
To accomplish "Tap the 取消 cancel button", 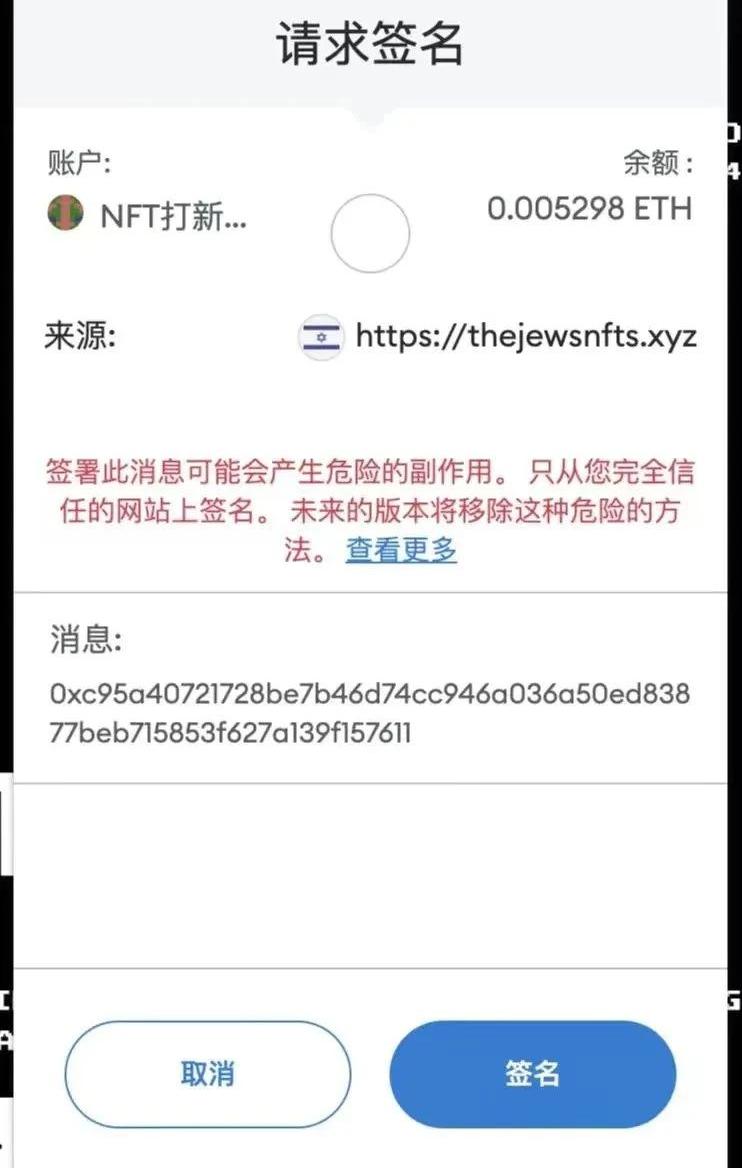I will (x=208, y=1075).
